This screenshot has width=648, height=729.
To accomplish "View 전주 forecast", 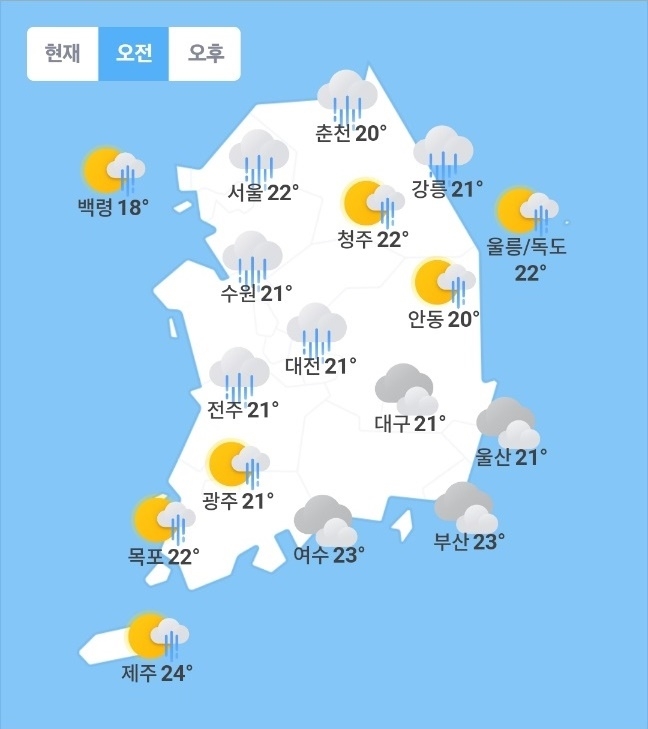I will tap(241, 385).
